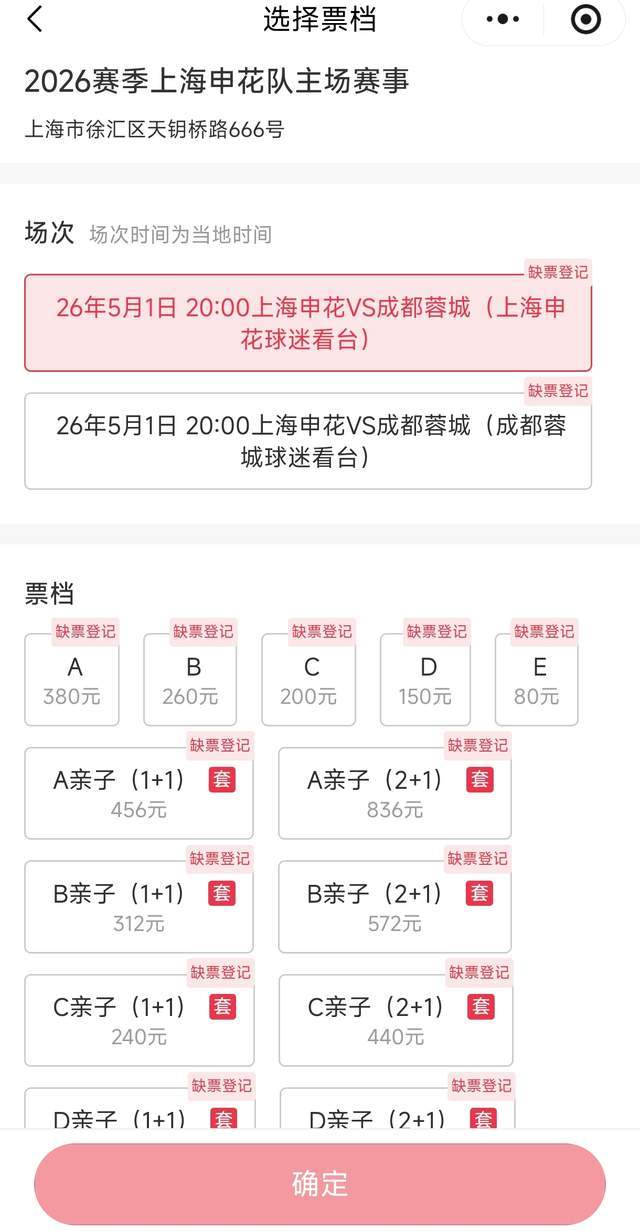Pick the A亲子 (2+1) package at 836元
The width and height of the screenshot is (640, 1231).
click(x=394, y=793)
